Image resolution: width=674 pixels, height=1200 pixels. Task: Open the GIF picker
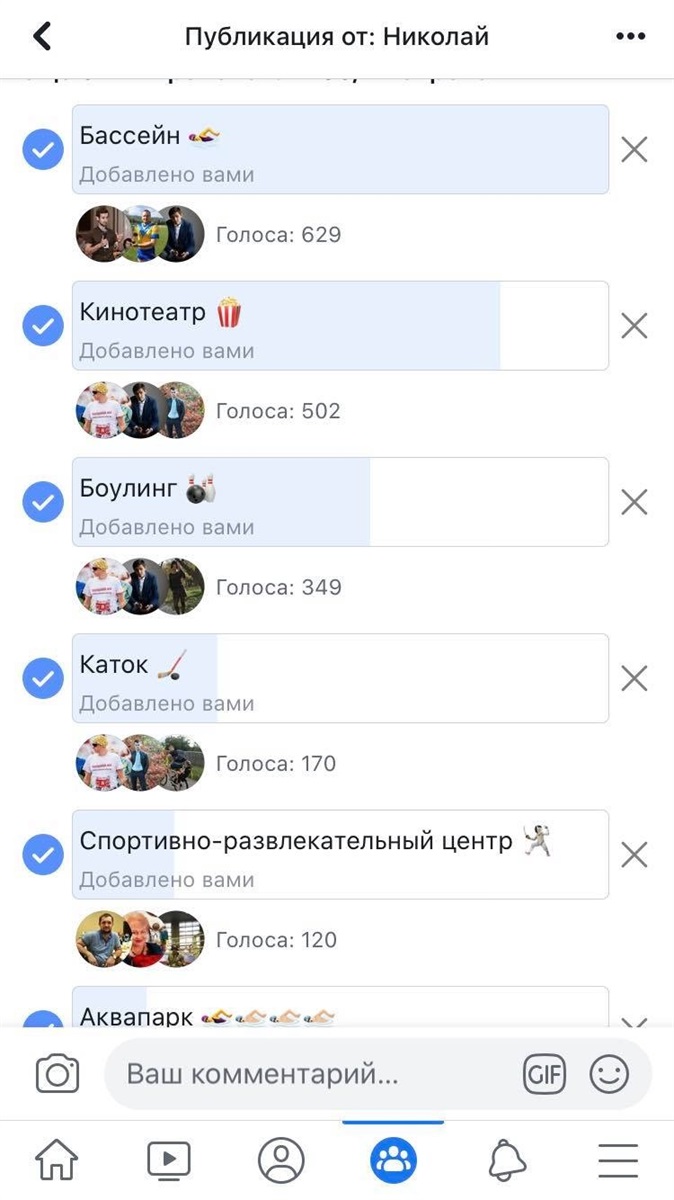tap(544, 1075)
